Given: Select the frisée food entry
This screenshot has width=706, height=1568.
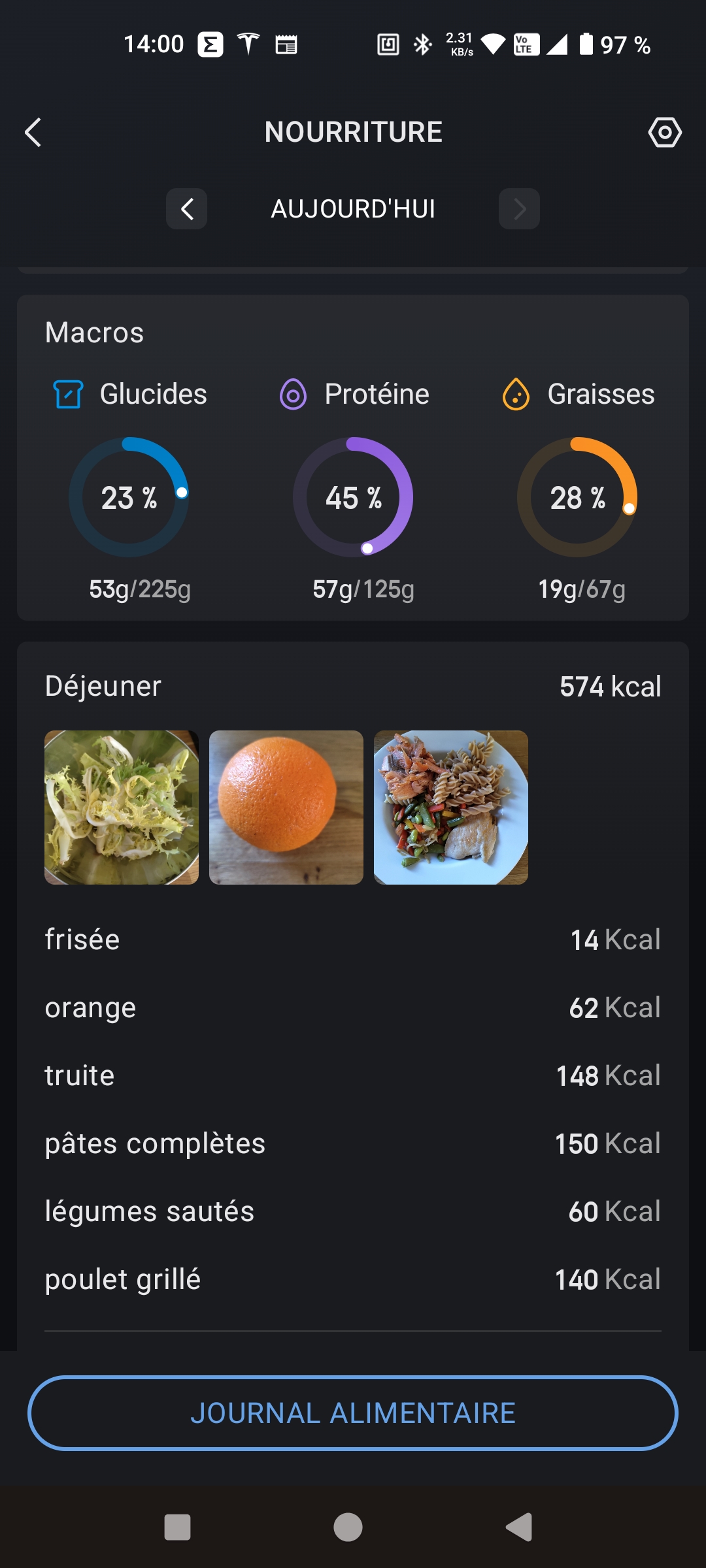Looking at the screenshot, I should (x=353, y=940).
